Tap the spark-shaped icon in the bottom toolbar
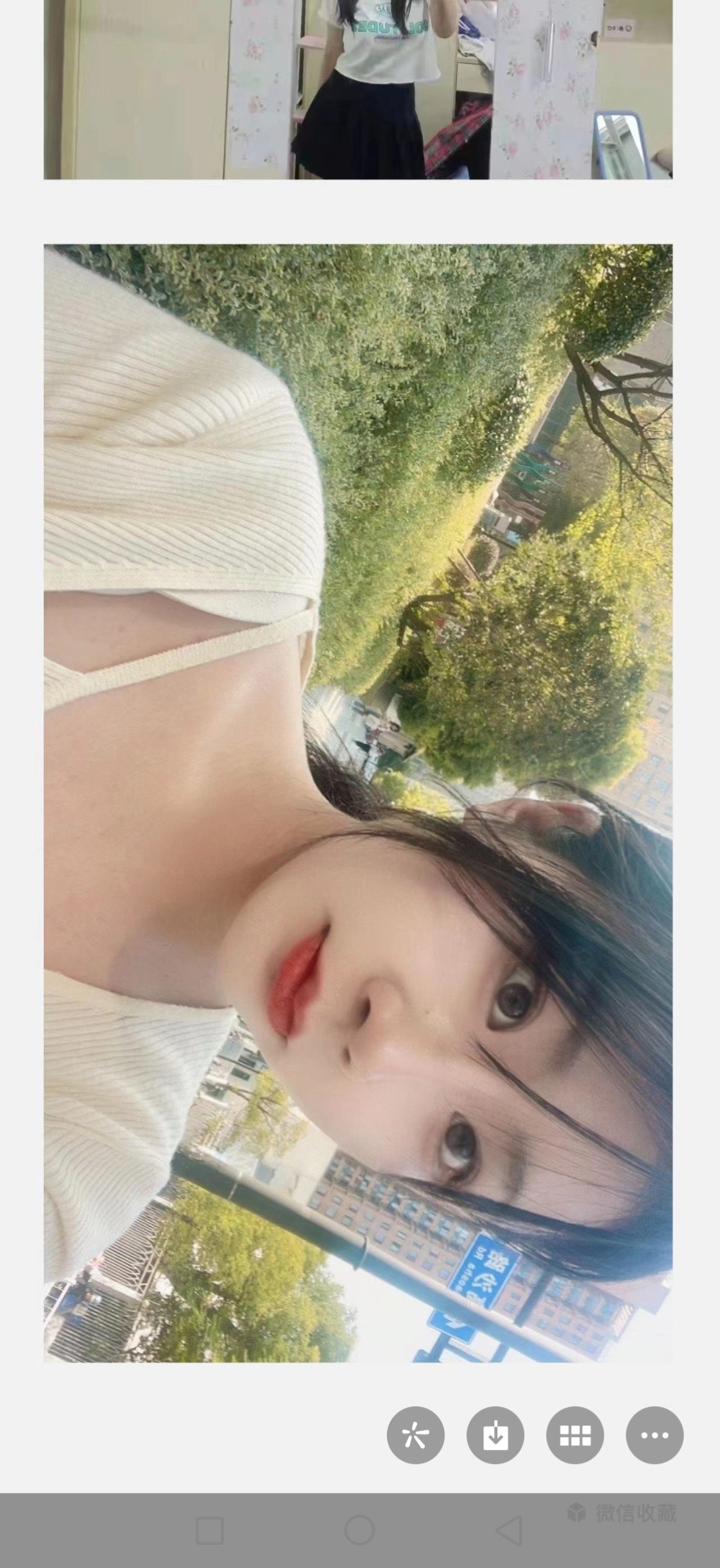 click(415, 1435)
